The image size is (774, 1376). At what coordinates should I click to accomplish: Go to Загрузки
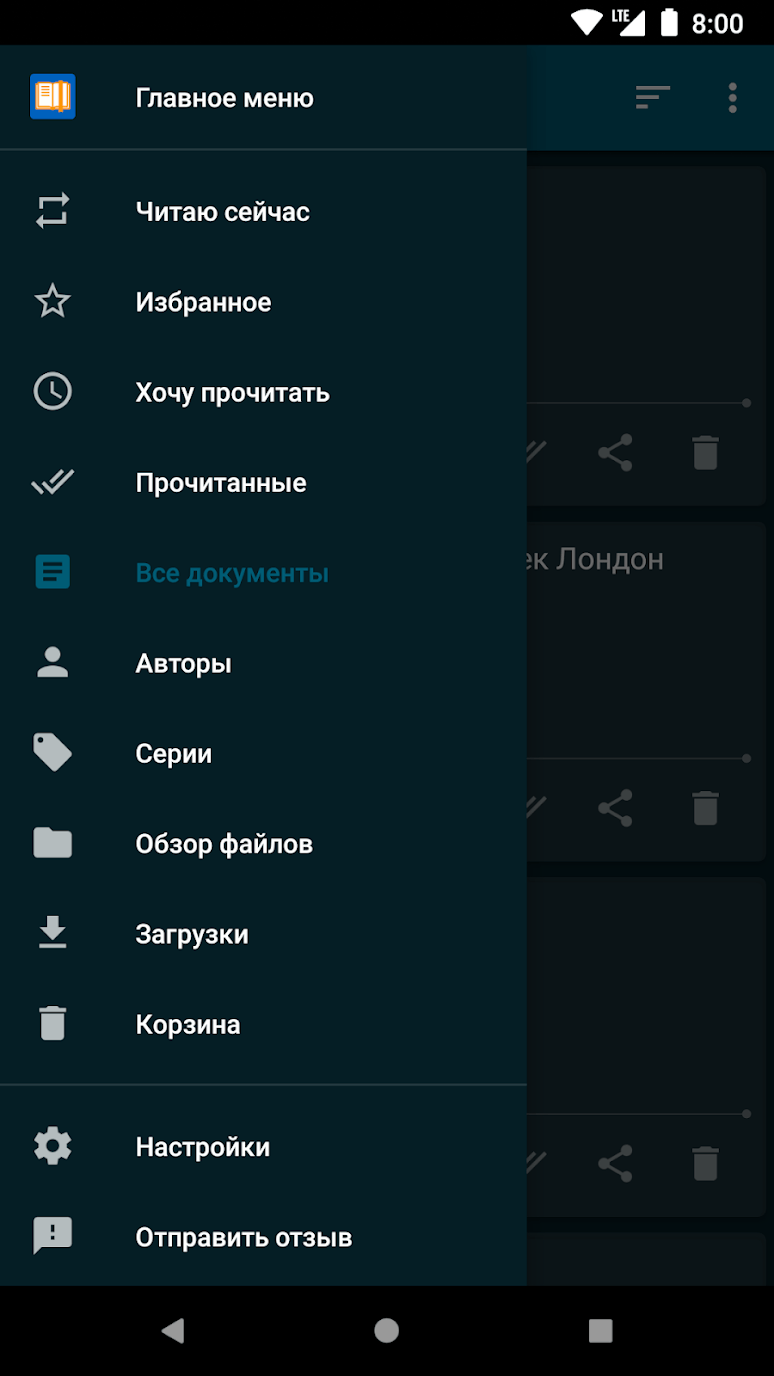[191, 934]
